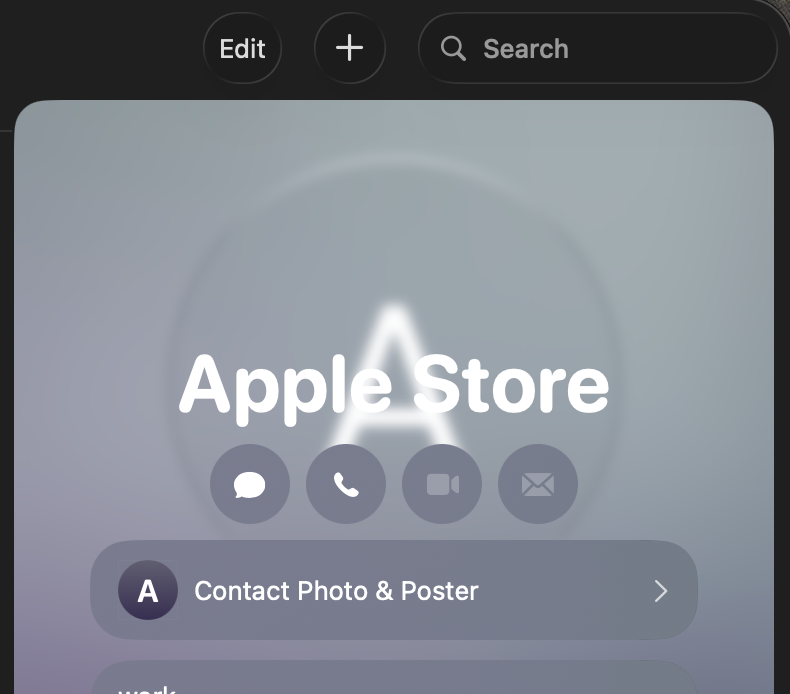Add a new contact with plus button
The width and height of the screenshot is (790, 694).
pyautogui.click(x=349, y=48)
